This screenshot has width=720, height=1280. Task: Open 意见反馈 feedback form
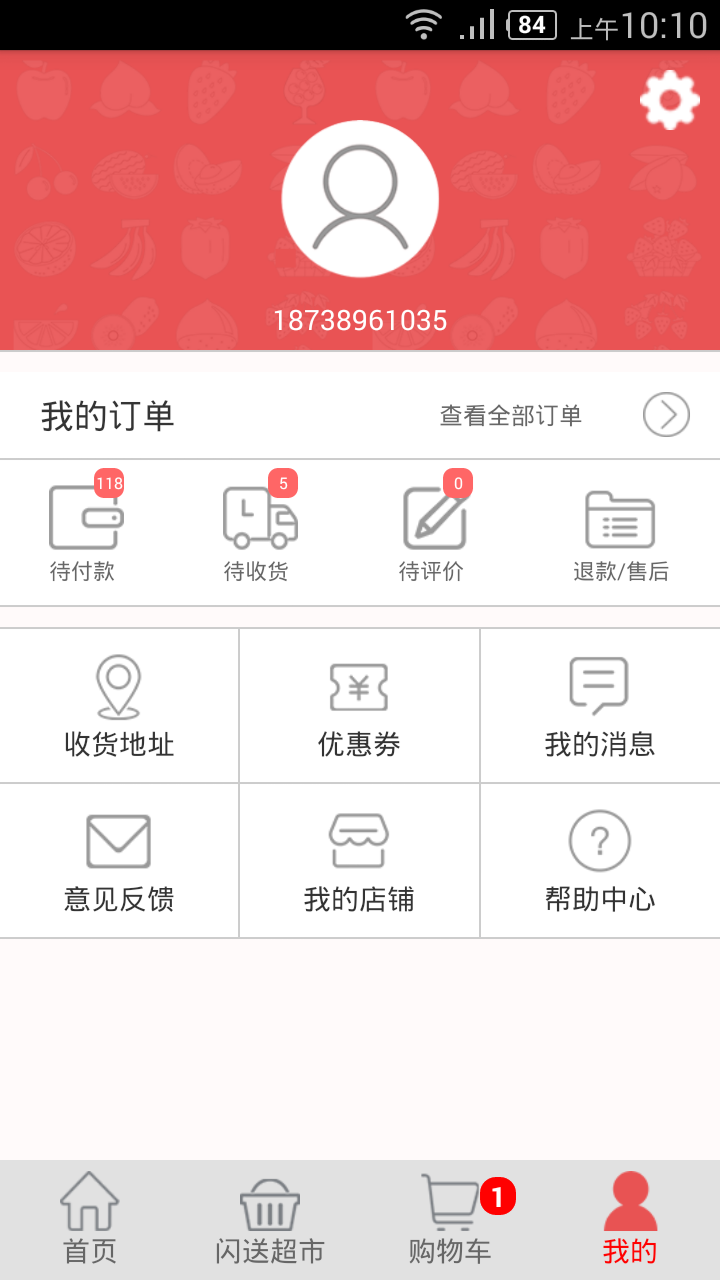click(119, 860)
